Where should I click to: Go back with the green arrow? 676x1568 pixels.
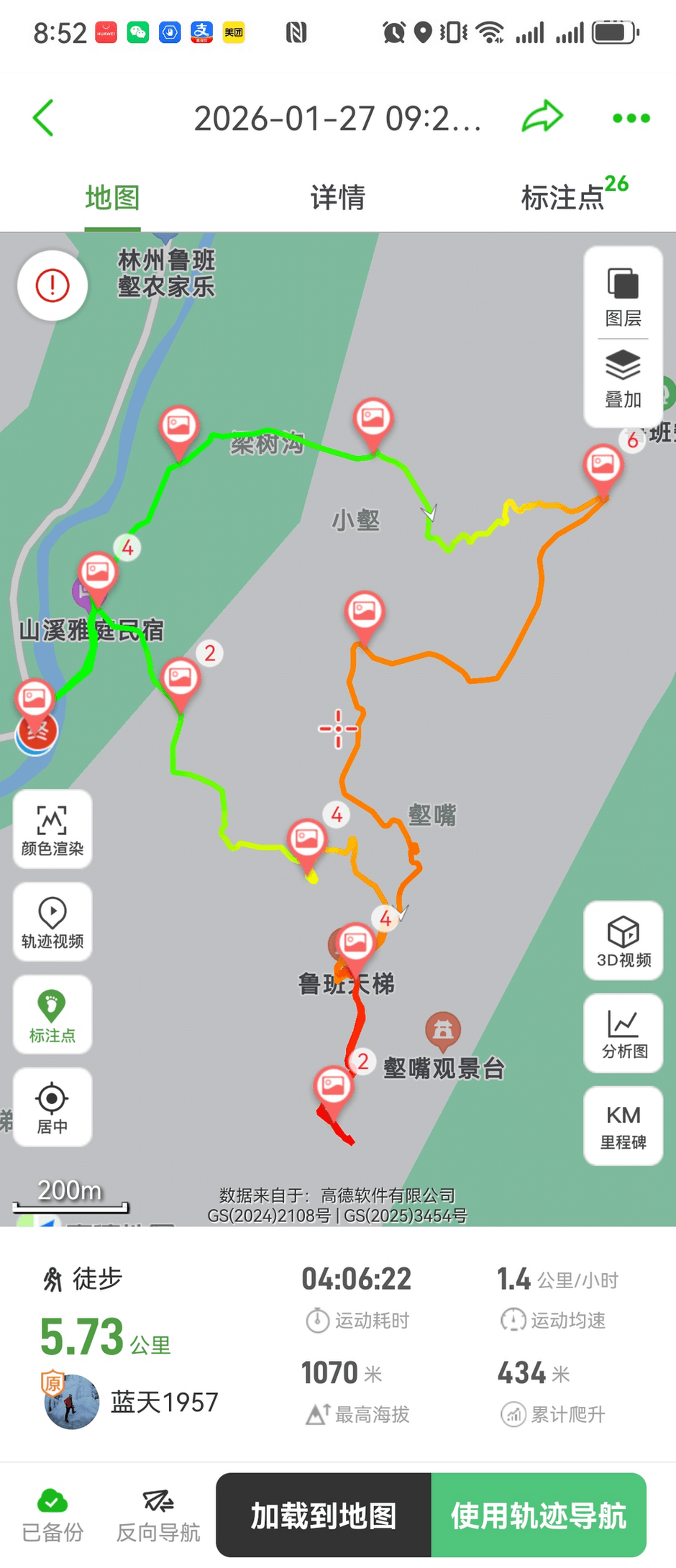[44, 118]
